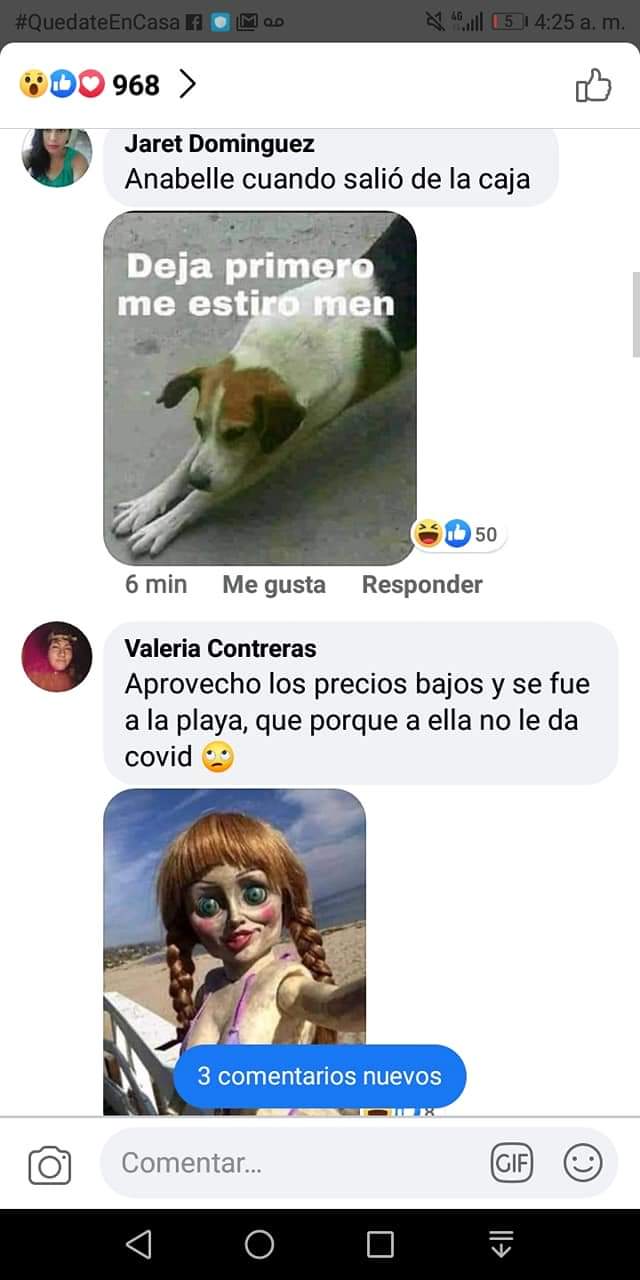Open the 968 reactions list
640x1280 pixels.
(107, 86)
